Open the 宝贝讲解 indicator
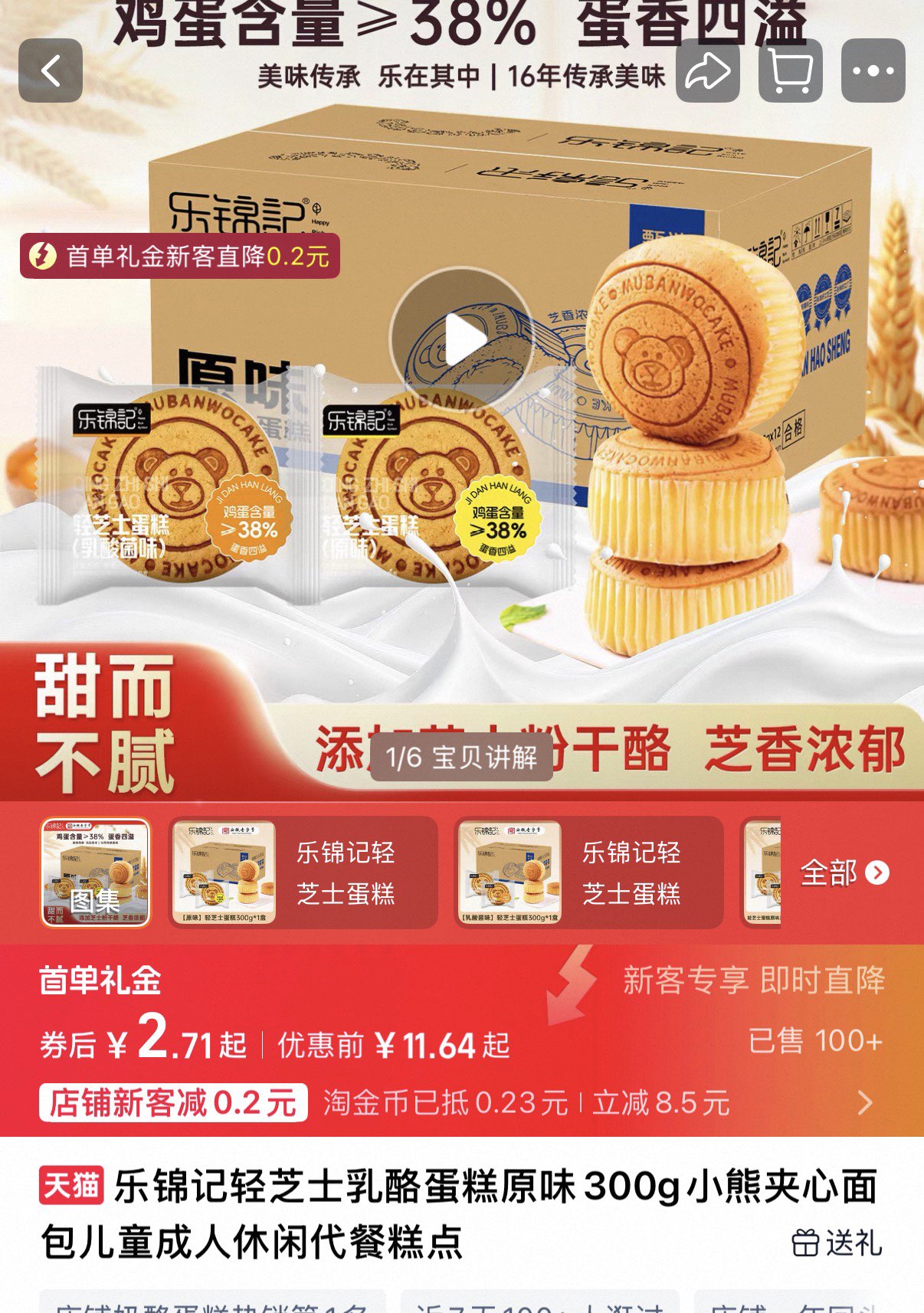 pyautogui.click(x=461, y=758)
